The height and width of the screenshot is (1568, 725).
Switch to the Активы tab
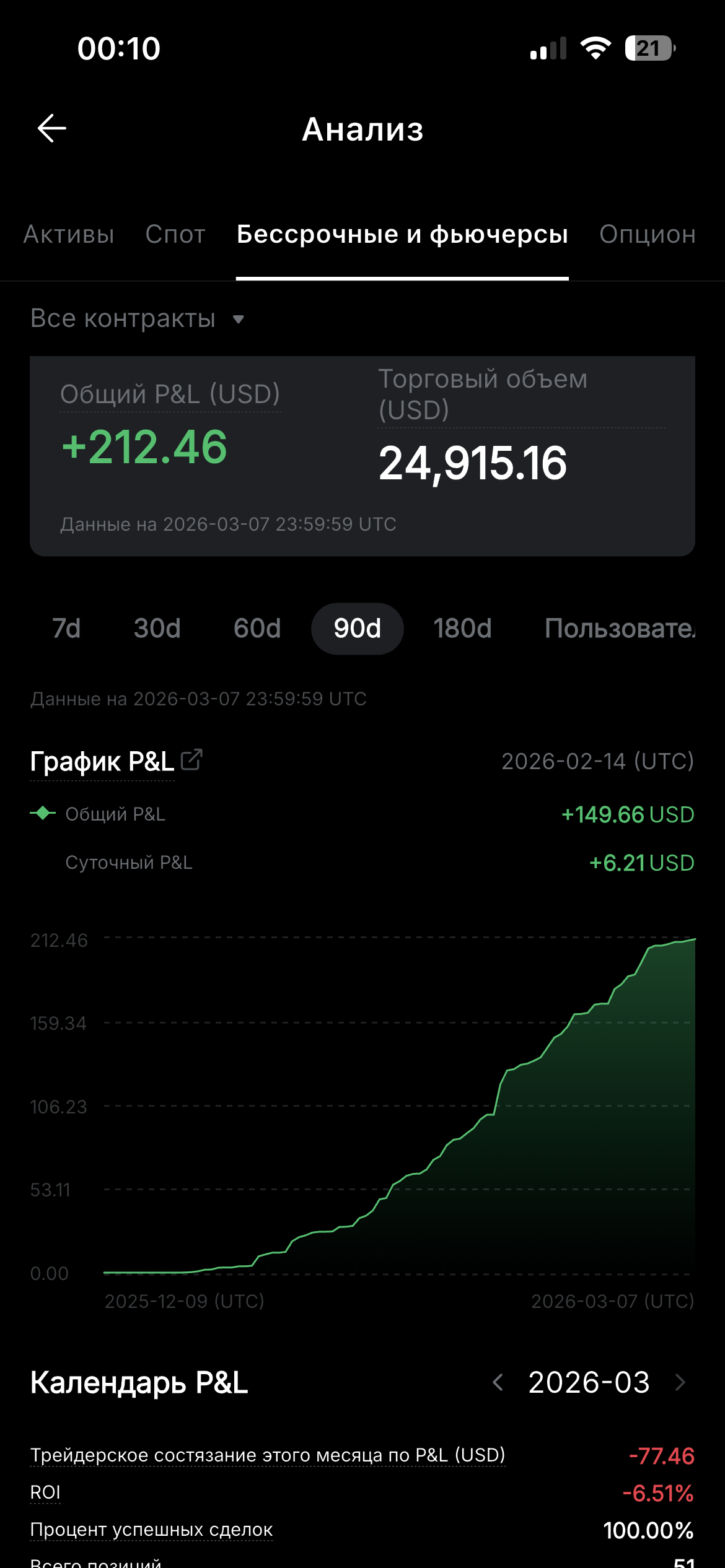click(x=69, y=235)
